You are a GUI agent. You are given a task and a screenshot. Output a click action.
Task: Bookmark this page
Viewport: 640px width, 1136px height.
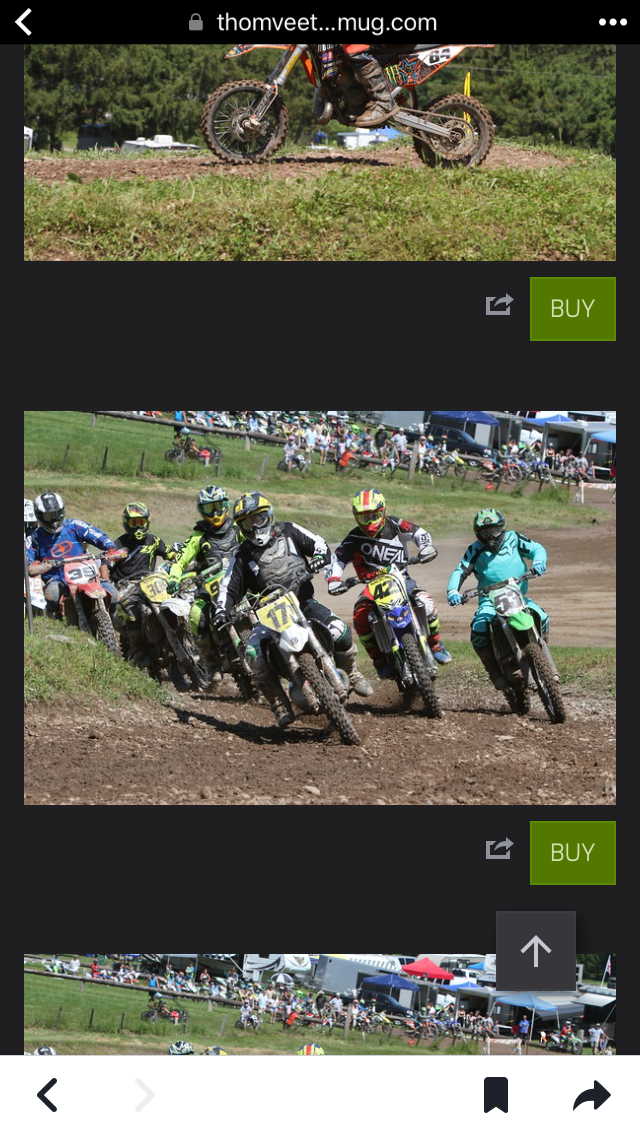[x=496, y=1095]
